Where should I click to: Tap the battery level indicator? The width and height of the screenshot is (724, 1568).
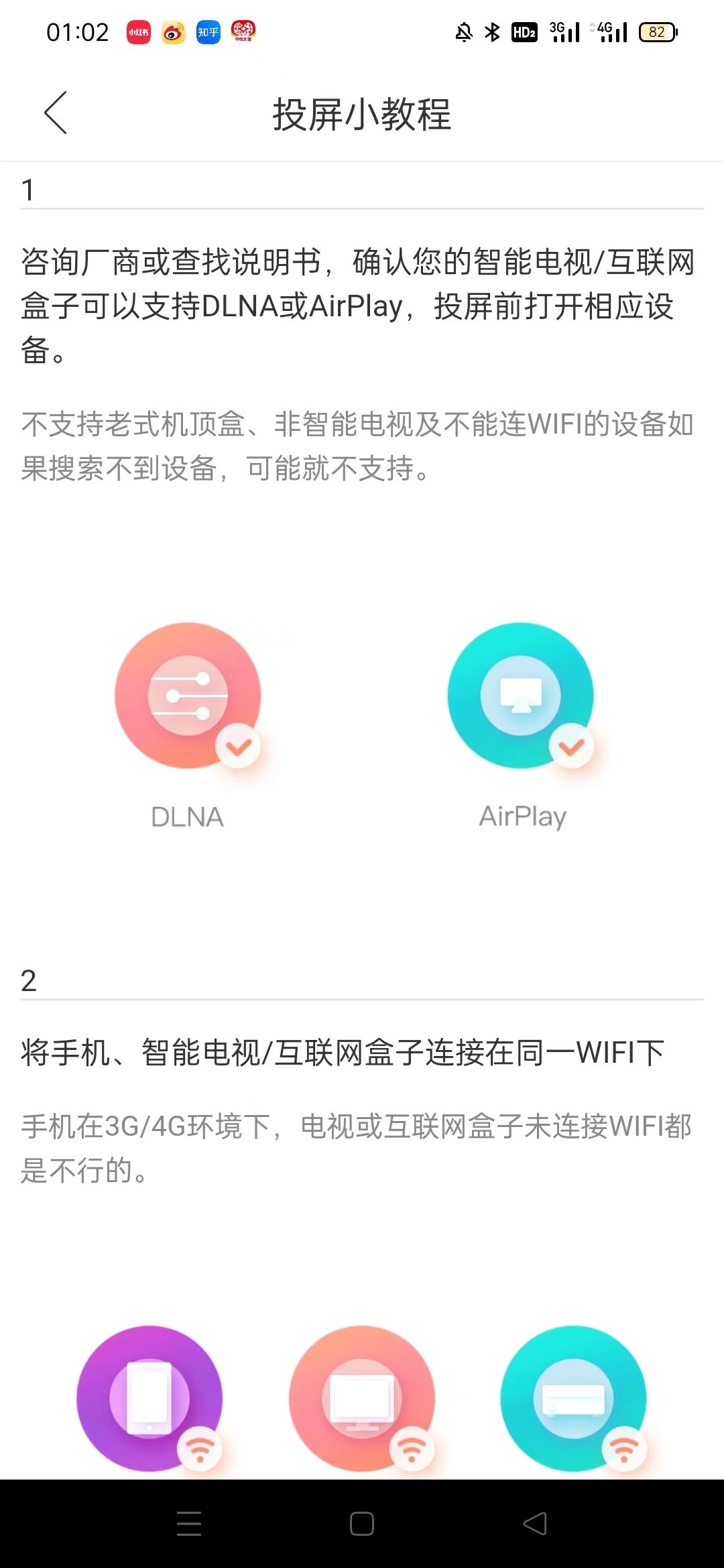(658, 31)
